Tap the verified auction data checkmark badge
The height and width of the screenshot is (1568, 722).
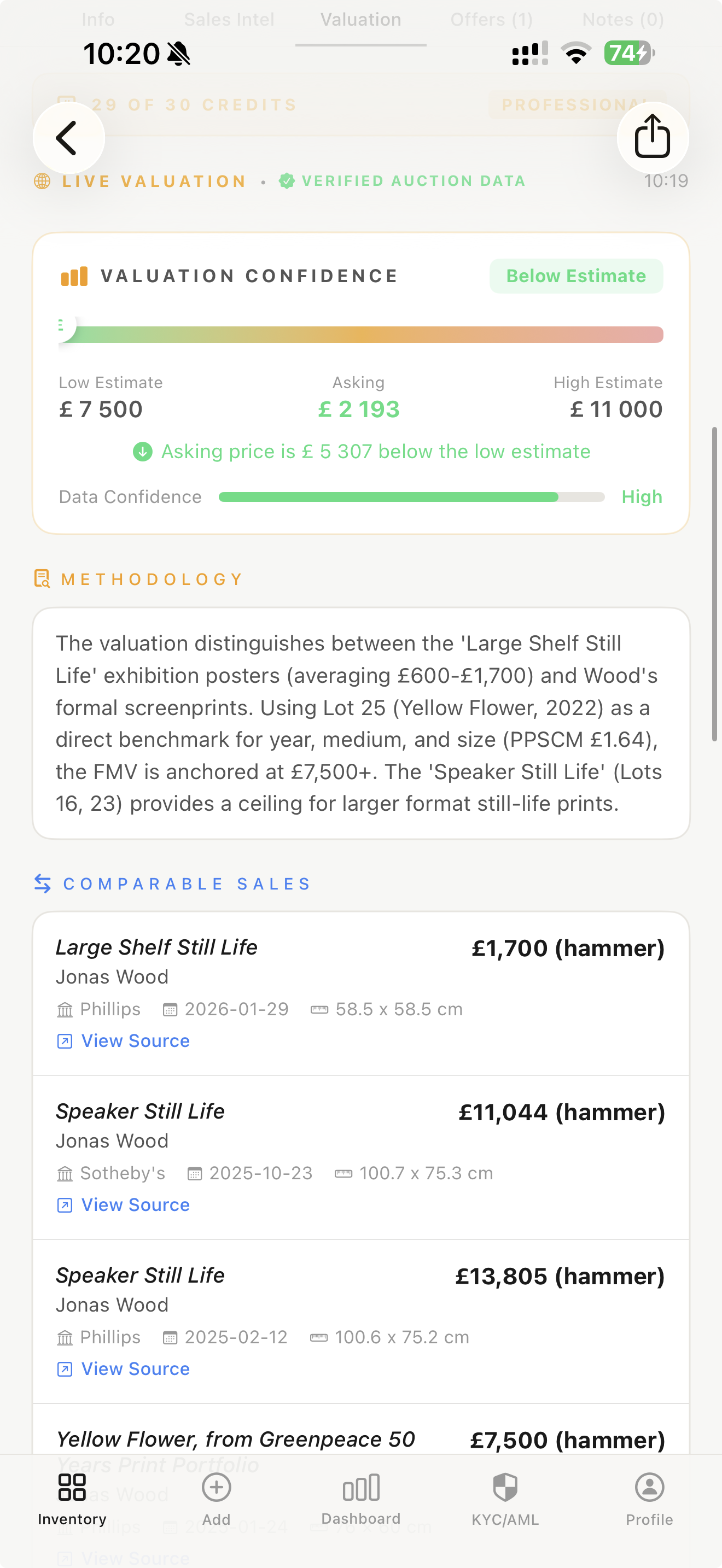pyautogui.click(x=287, y=180)
